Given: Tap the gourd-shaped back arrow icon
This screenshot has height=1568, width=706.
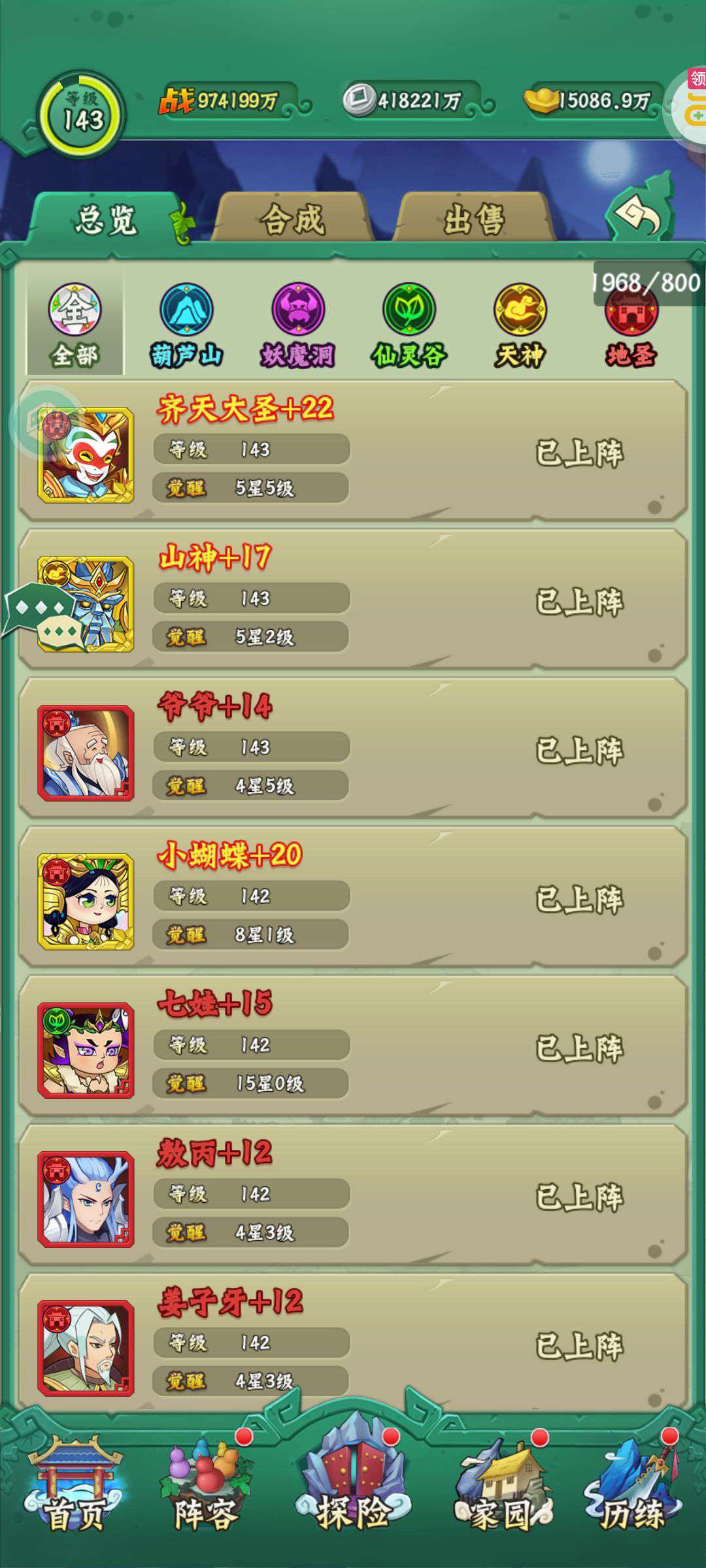Looking at the screenshot, I should pos(640,210).
